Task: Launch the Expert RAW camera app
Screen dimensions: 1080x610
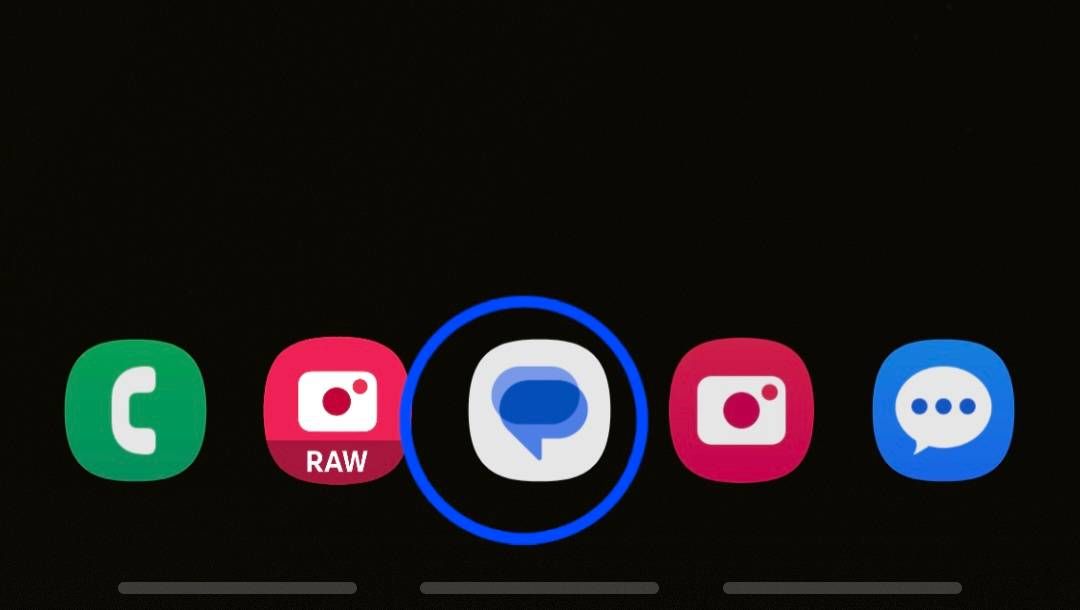Action: pos(335,410)
